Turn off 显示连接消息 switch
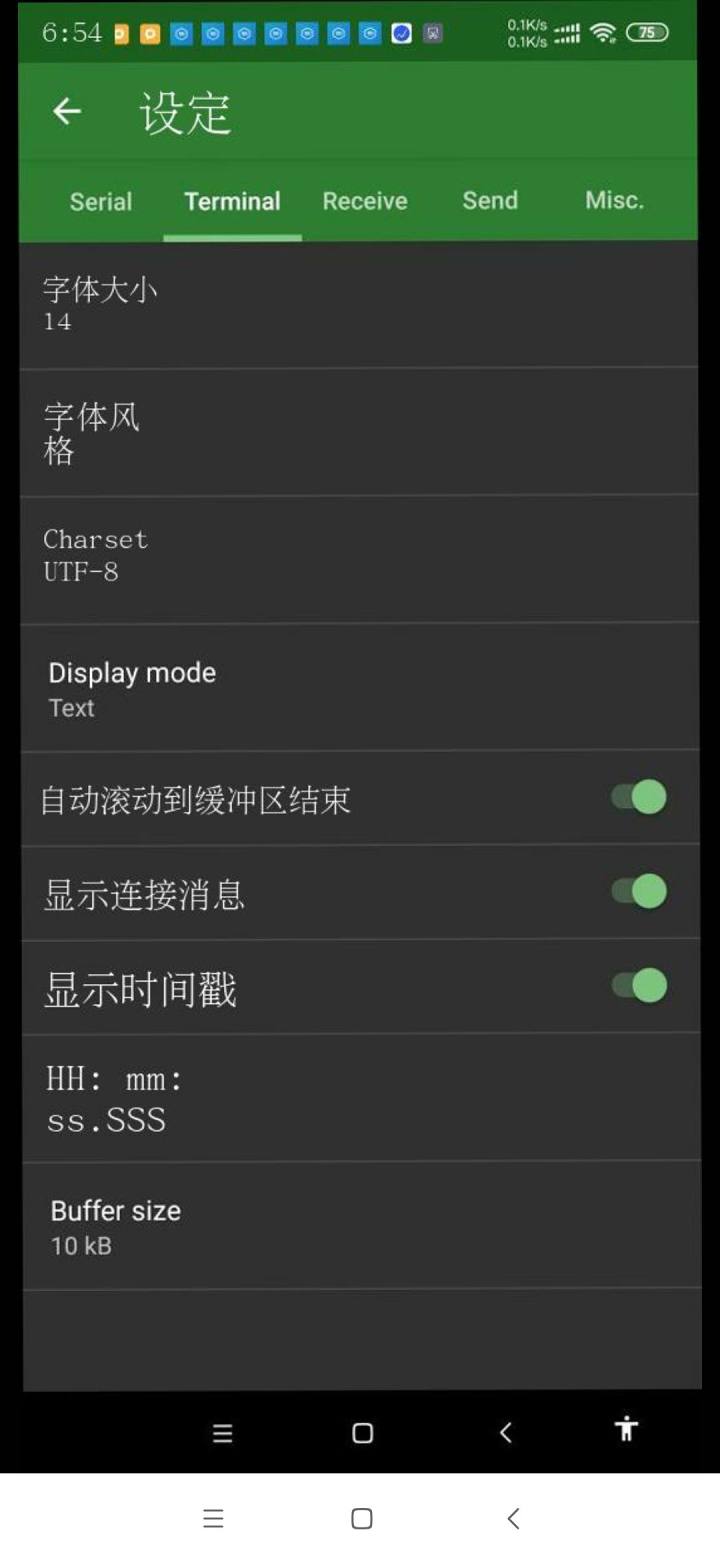This screenshot has height=1560, width=720. point(638,891)
